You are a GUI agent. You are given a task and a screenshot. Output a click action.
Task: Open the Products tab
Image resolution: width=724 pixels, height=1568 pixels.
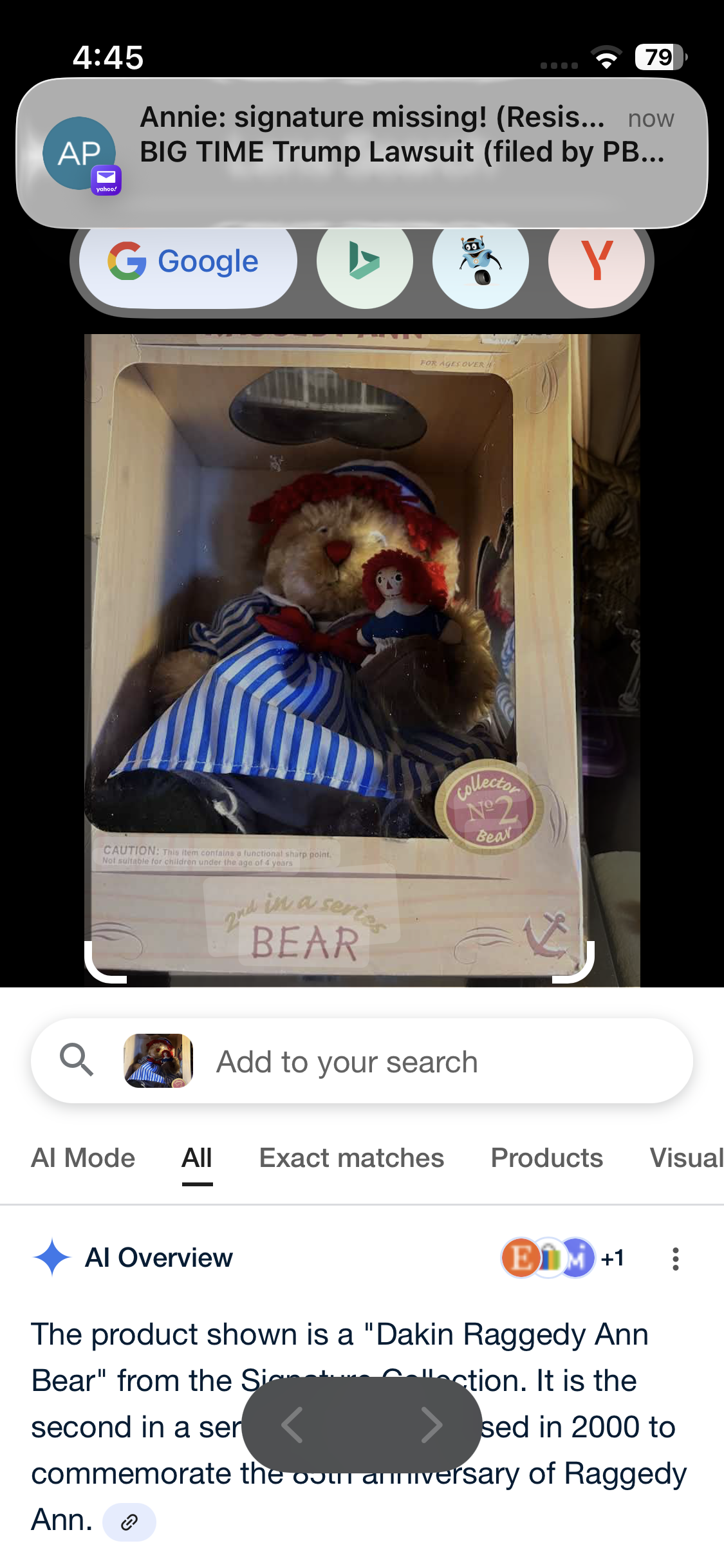(x=546, y=1158)
